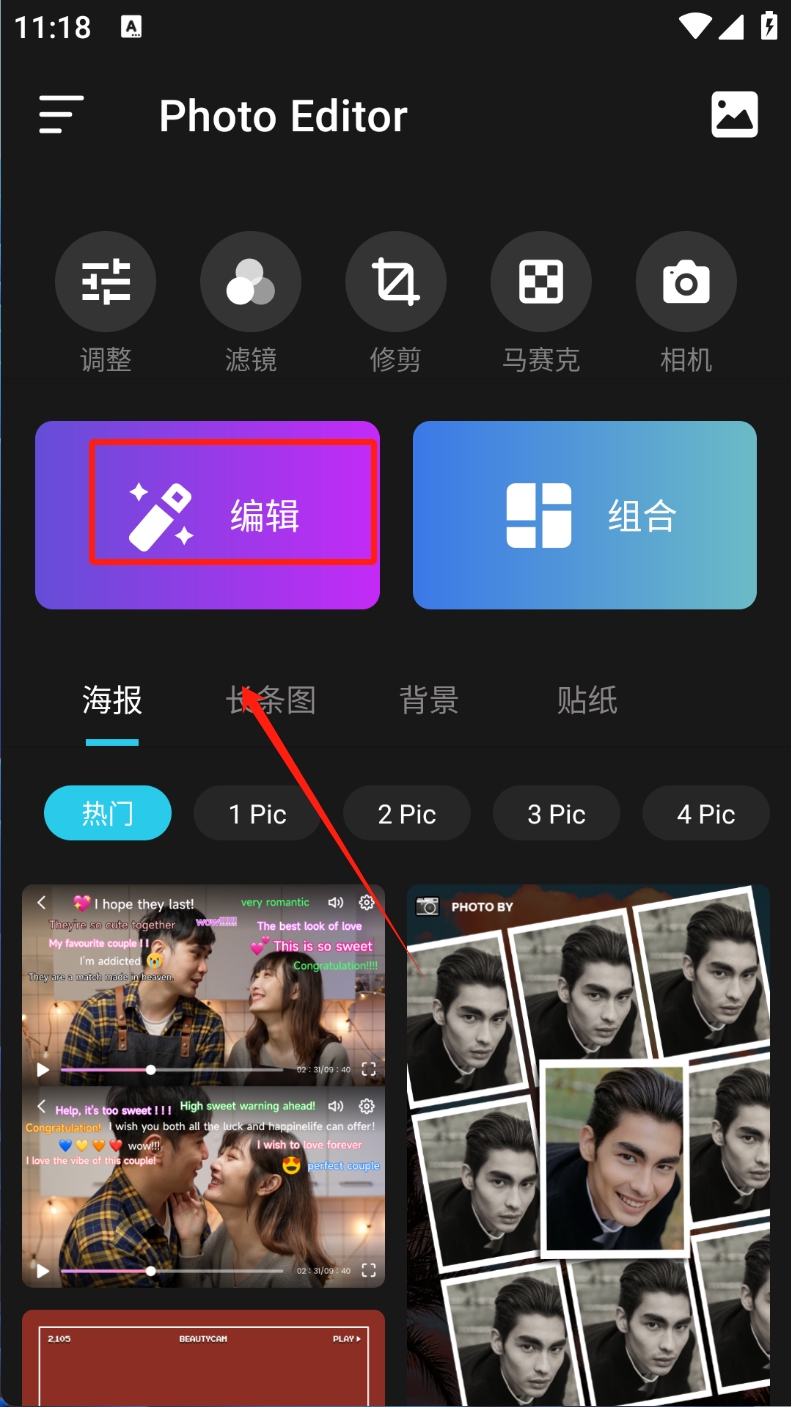Select the 修剪 crop tool
The image size is (791, 1407).
coord(395,283)
